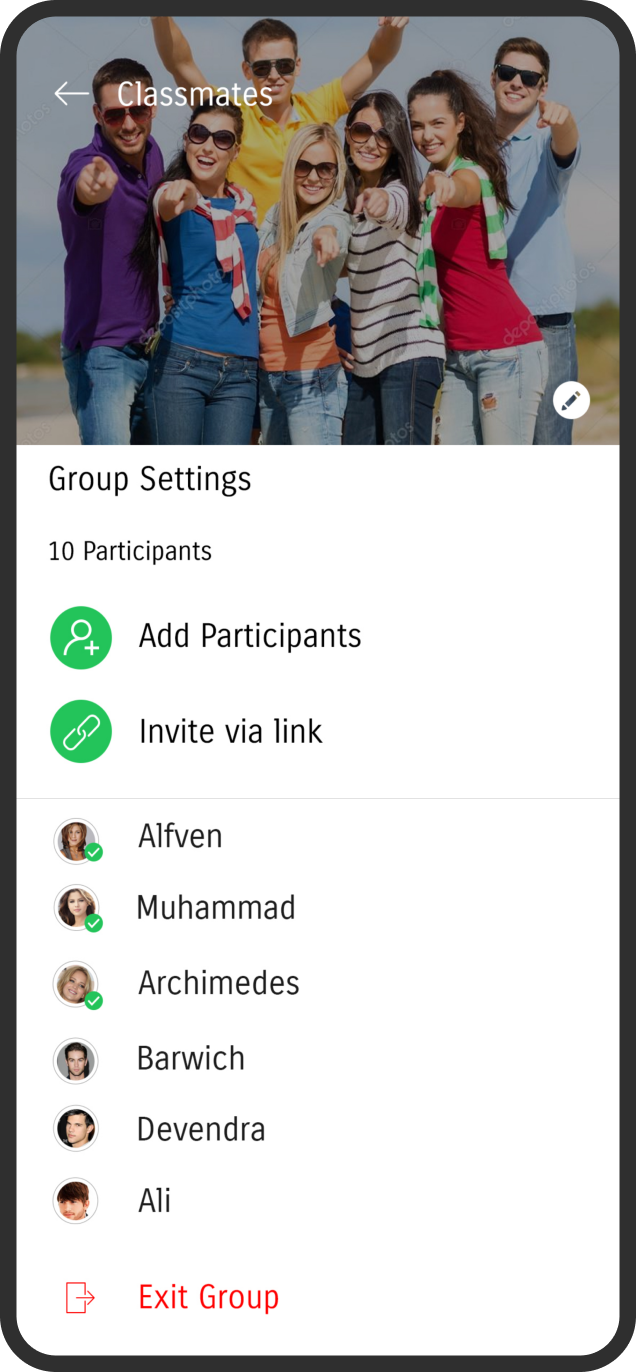Viewport: 636px width, 1372px height.
Task: Choose participant Ali
Action: (318, 1200)
